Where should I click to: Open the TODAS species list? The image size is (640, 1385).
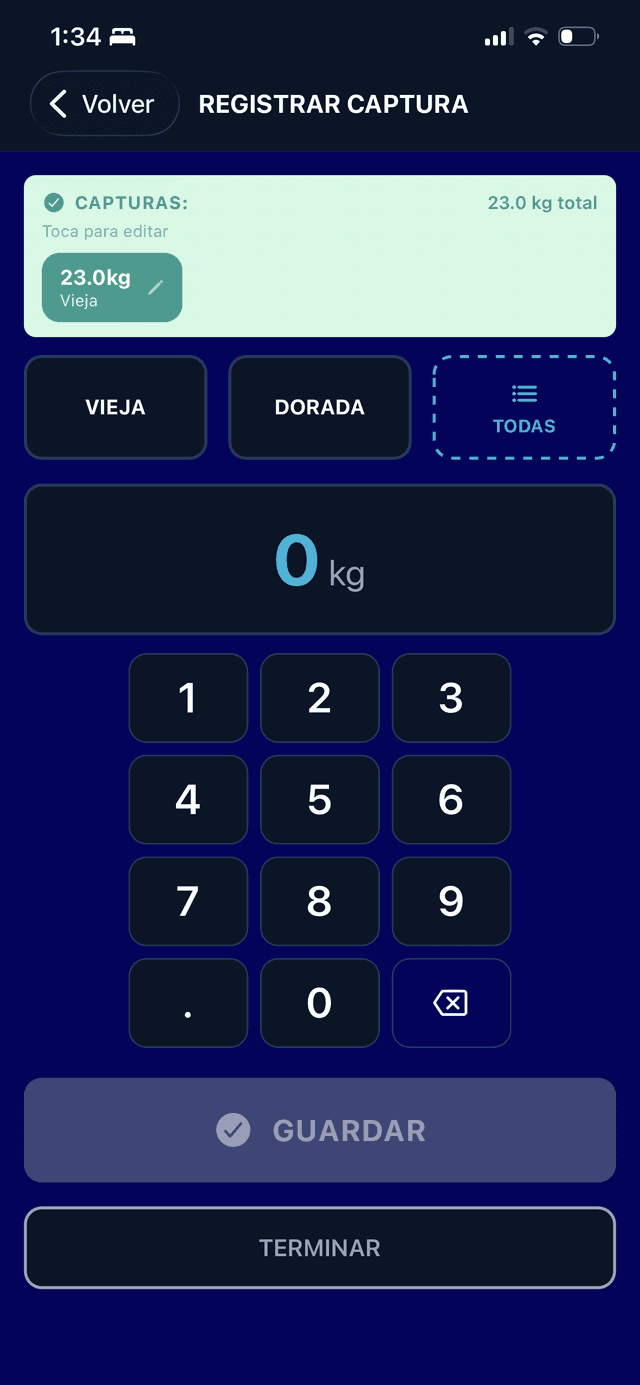pos(524,408)
